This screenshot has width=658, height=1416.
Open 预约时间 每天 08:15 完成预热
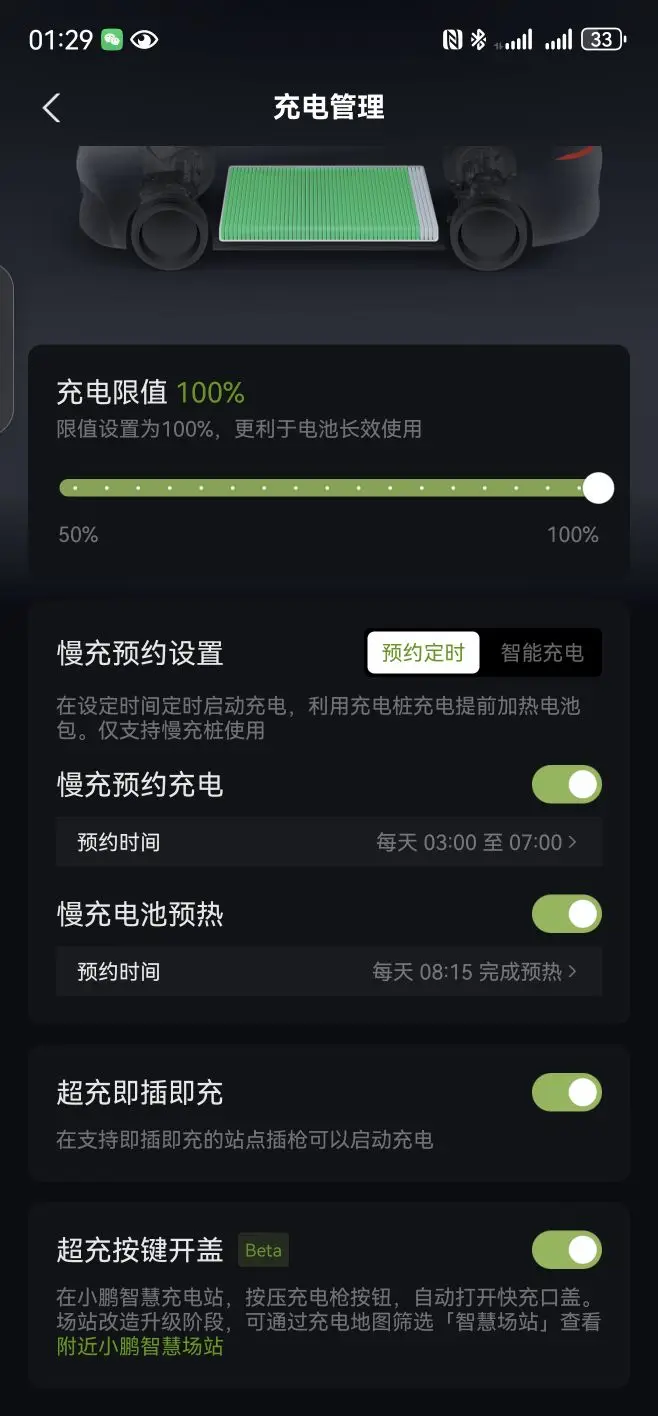[329, 971]
